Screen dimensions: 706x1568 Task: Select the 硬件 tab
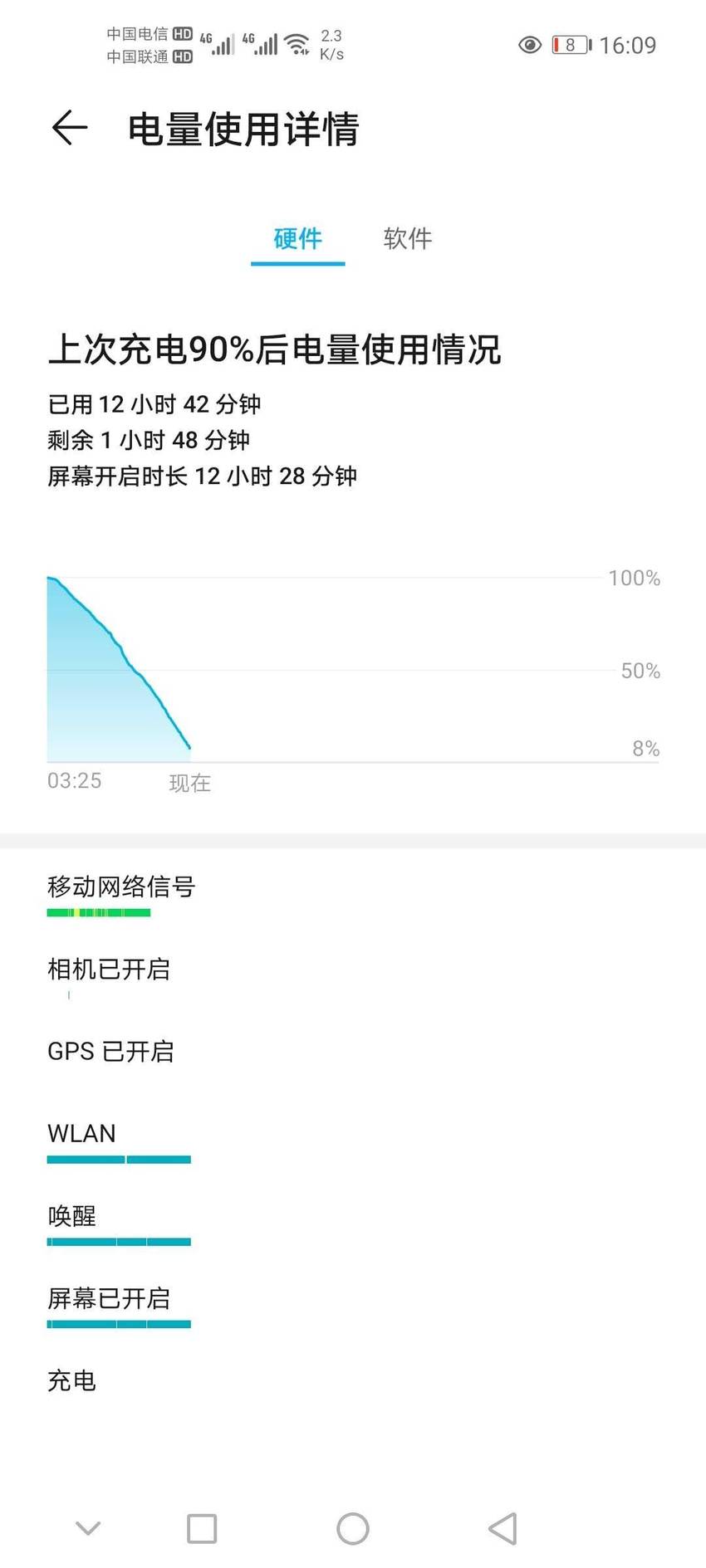pyautogui.click(x=297, y=238)
